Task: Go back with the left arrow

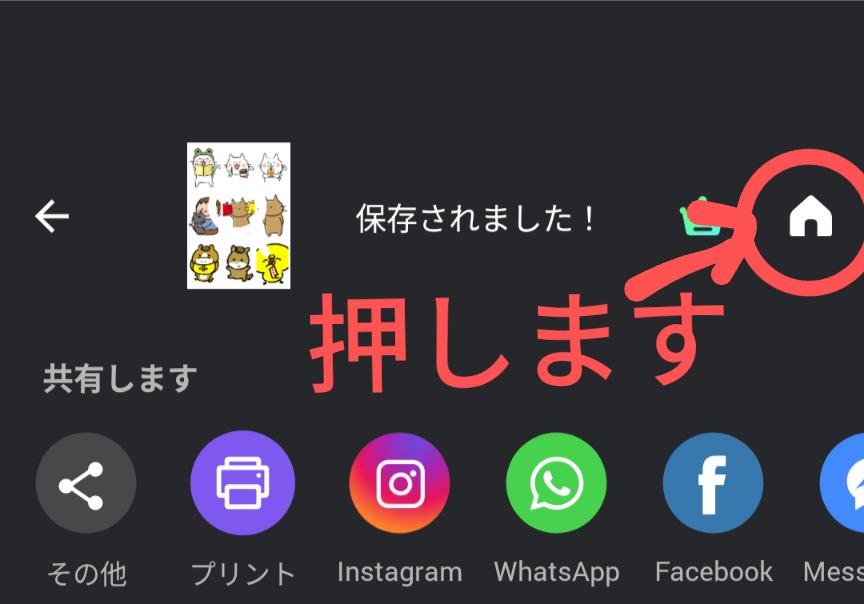Action: pos(52,216)
